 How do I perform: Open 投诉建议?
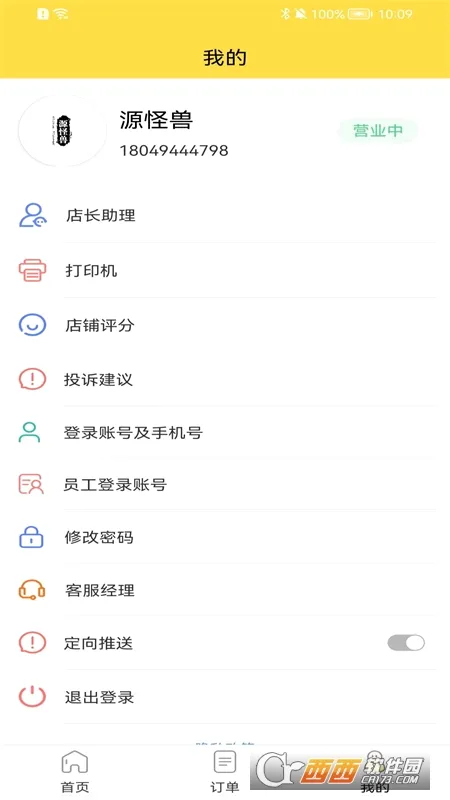(225, 379)
